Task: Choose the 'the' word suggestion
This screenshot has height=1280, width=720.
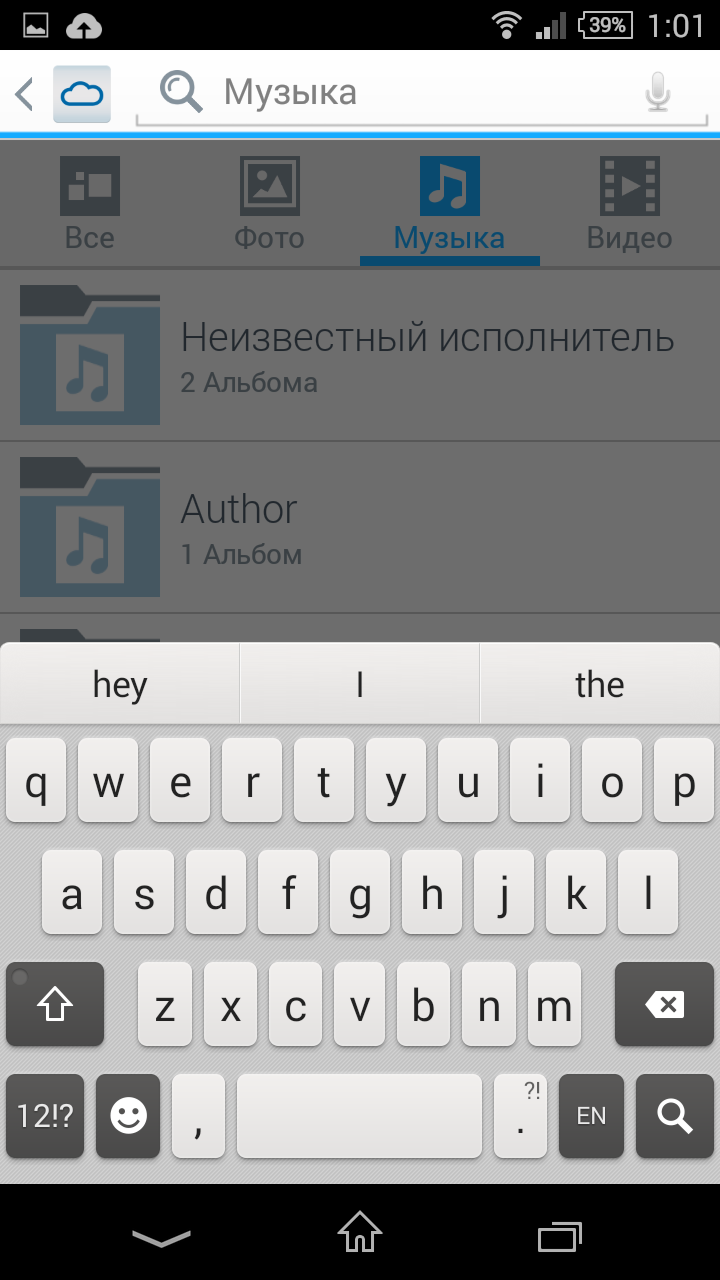Action: coord(599,685)
